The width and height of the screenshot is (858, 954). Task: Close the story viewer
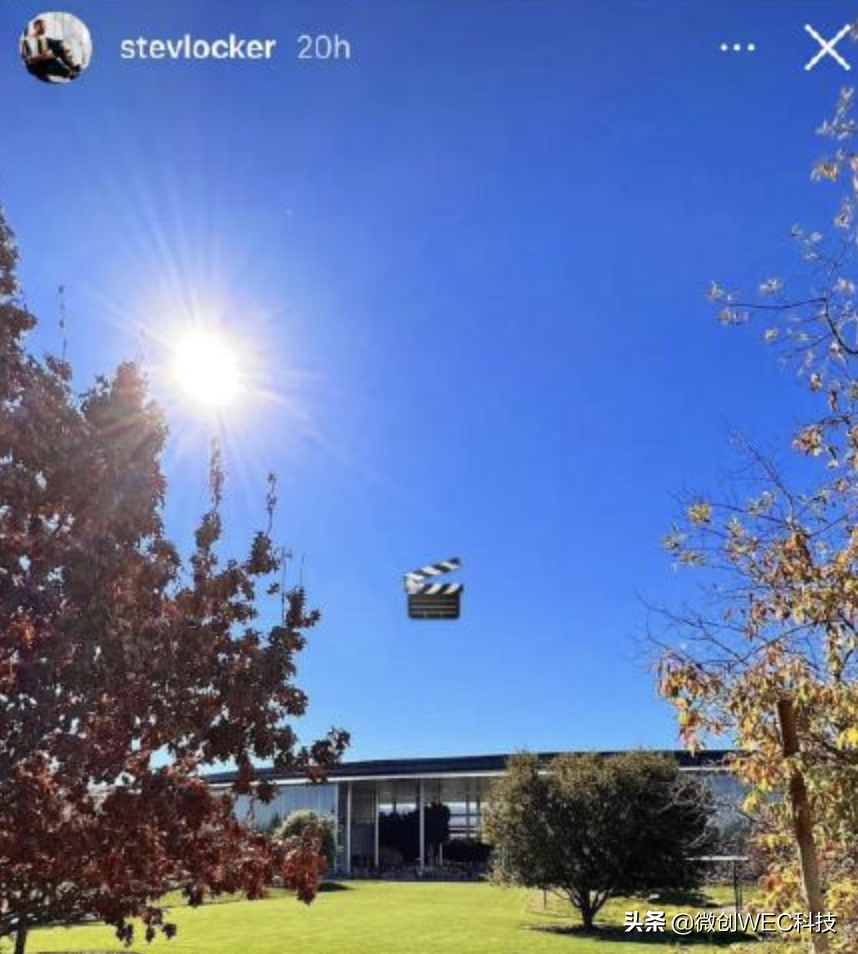coord(826,47)
